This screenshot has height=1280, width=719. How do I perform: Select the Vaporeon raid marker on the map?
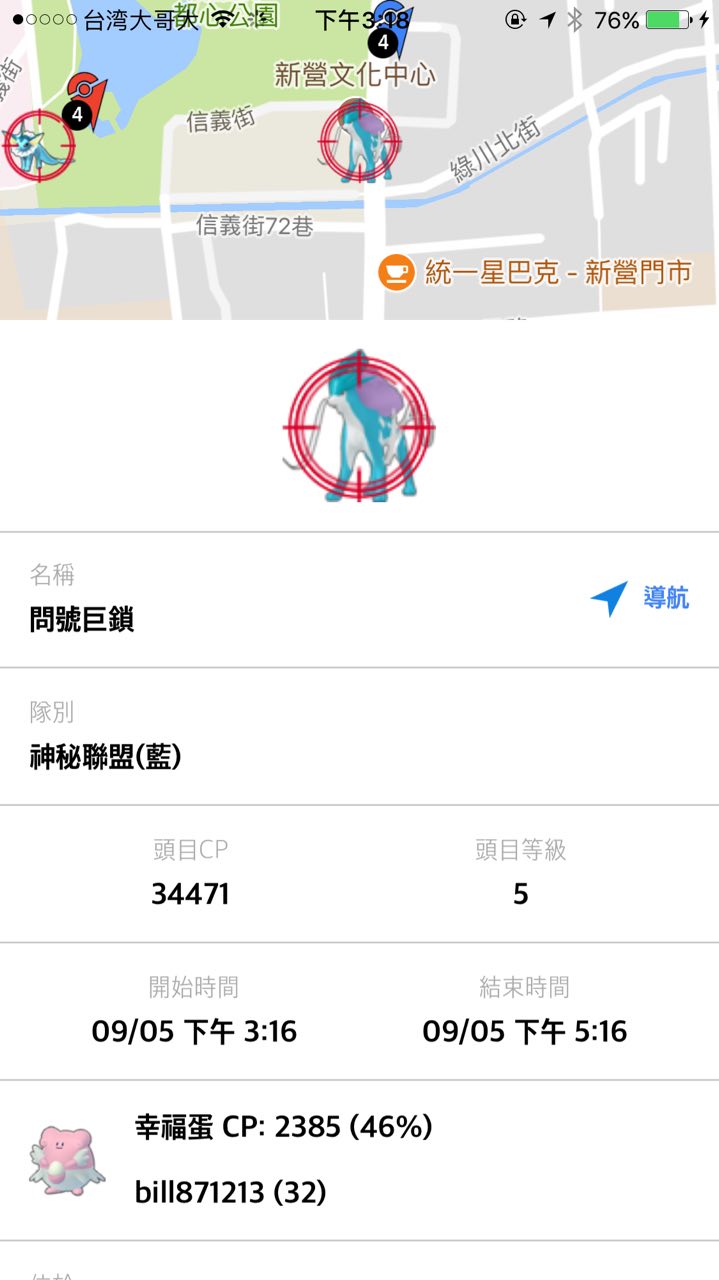coord(37,145)
